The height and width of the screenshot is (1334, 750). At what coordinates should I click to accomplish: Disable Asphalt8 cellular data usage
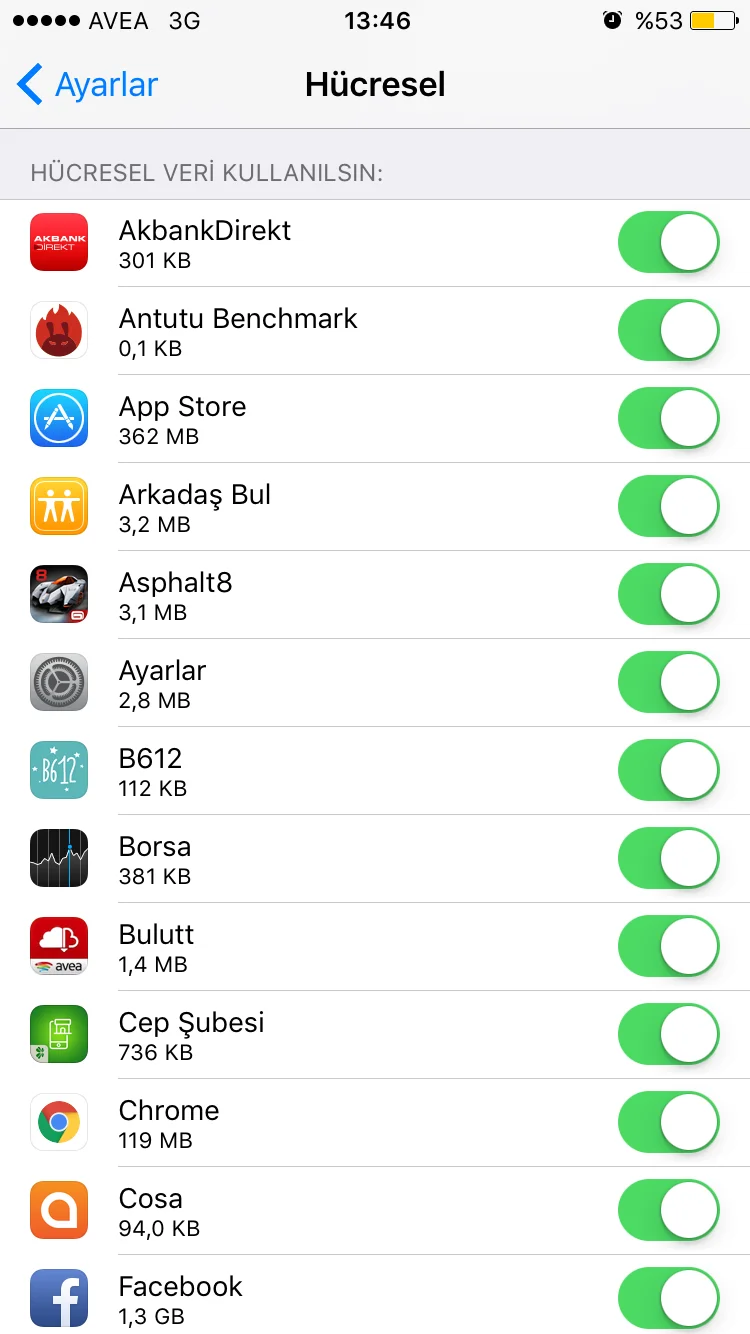click(668, 595)
